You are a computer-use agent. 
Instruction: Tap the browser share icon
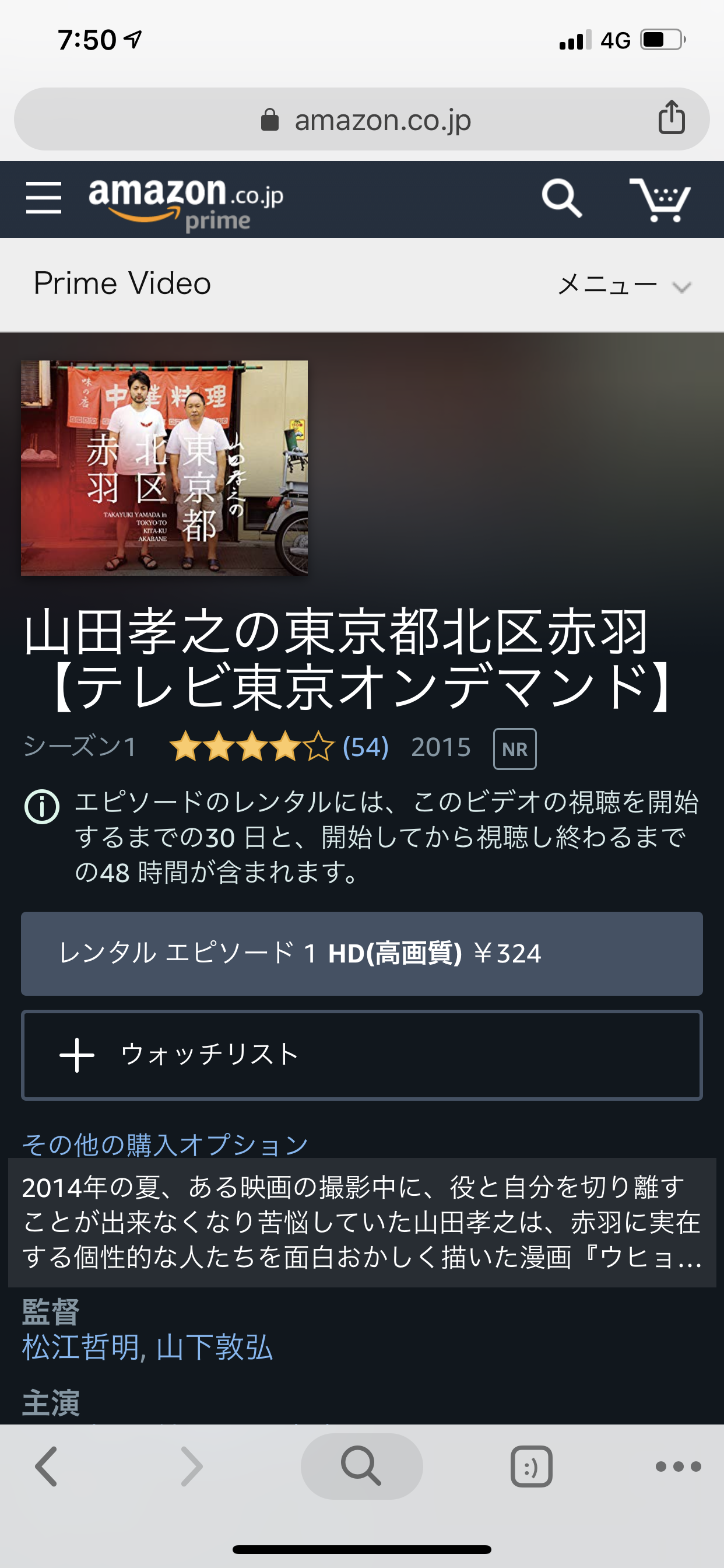(x=671, y=117)
